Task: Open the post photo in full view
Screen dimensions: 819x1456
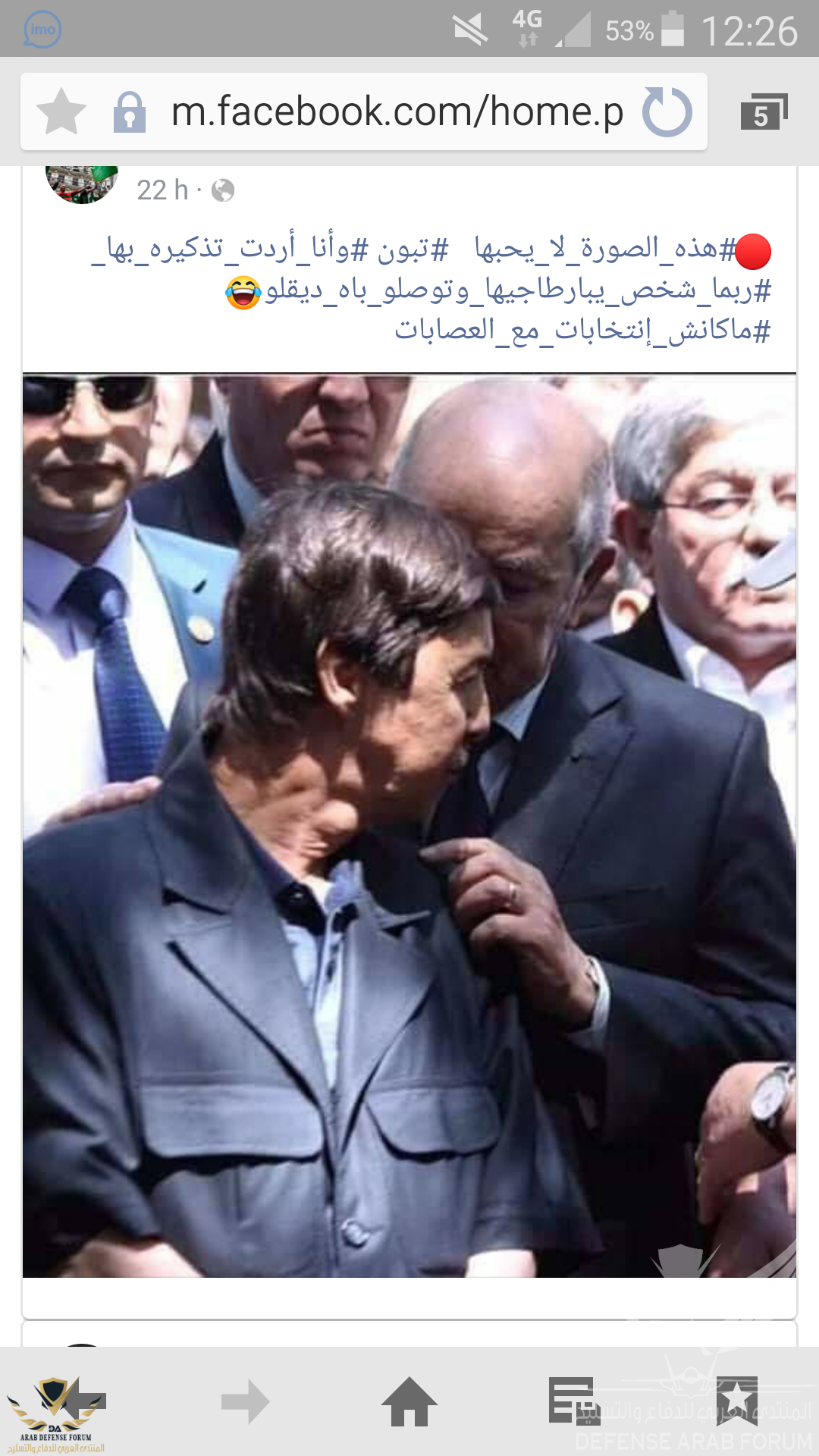Action: click(x=409, y=825)
